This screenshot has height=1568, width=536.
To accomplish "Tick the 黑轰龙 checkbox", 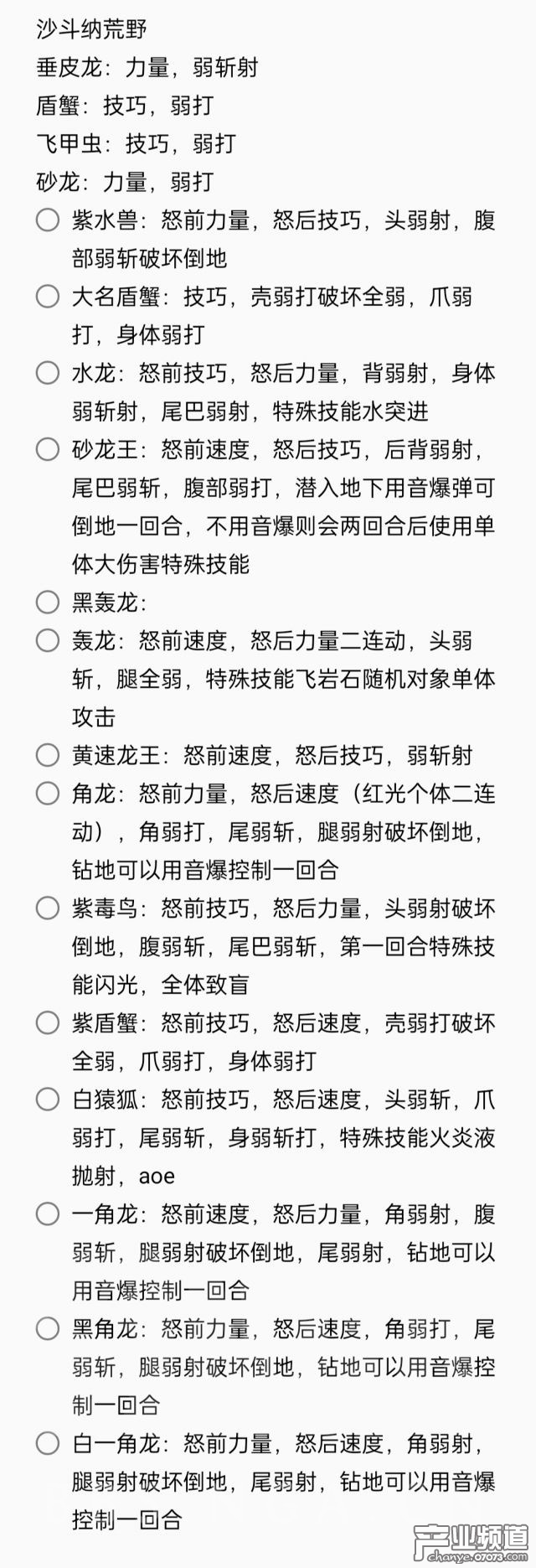I will 48,602.
